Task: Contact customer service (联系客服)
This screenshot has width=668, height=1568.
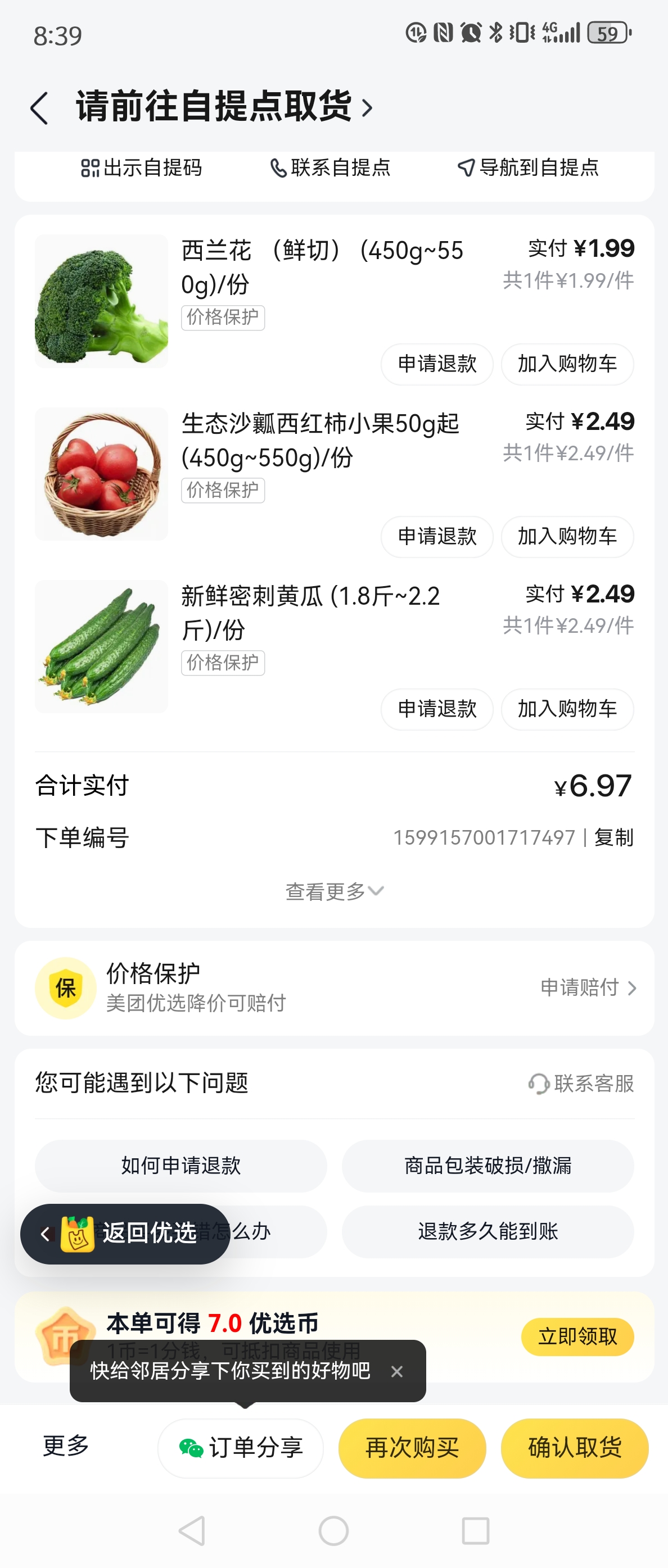Action: 581,1084
